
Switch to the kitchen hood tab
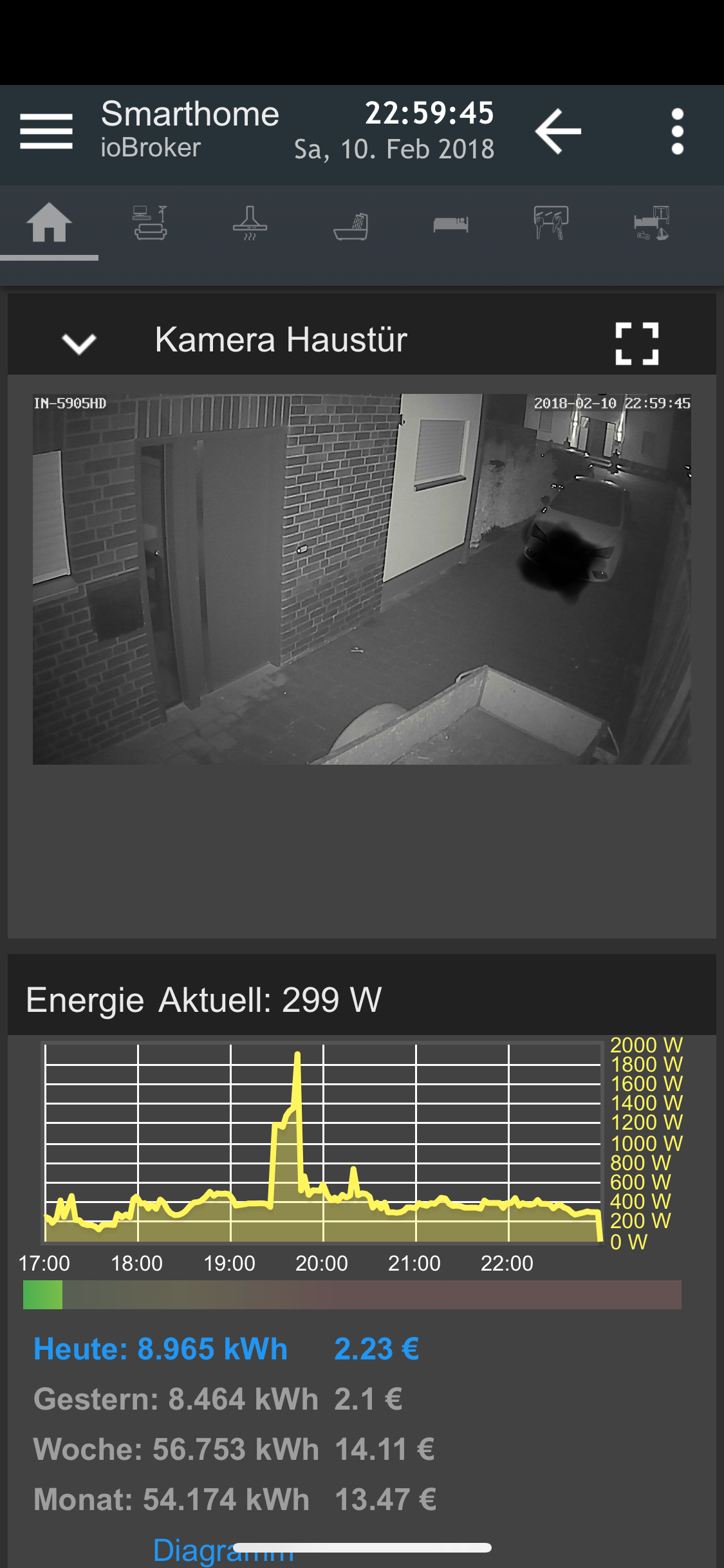250,223
